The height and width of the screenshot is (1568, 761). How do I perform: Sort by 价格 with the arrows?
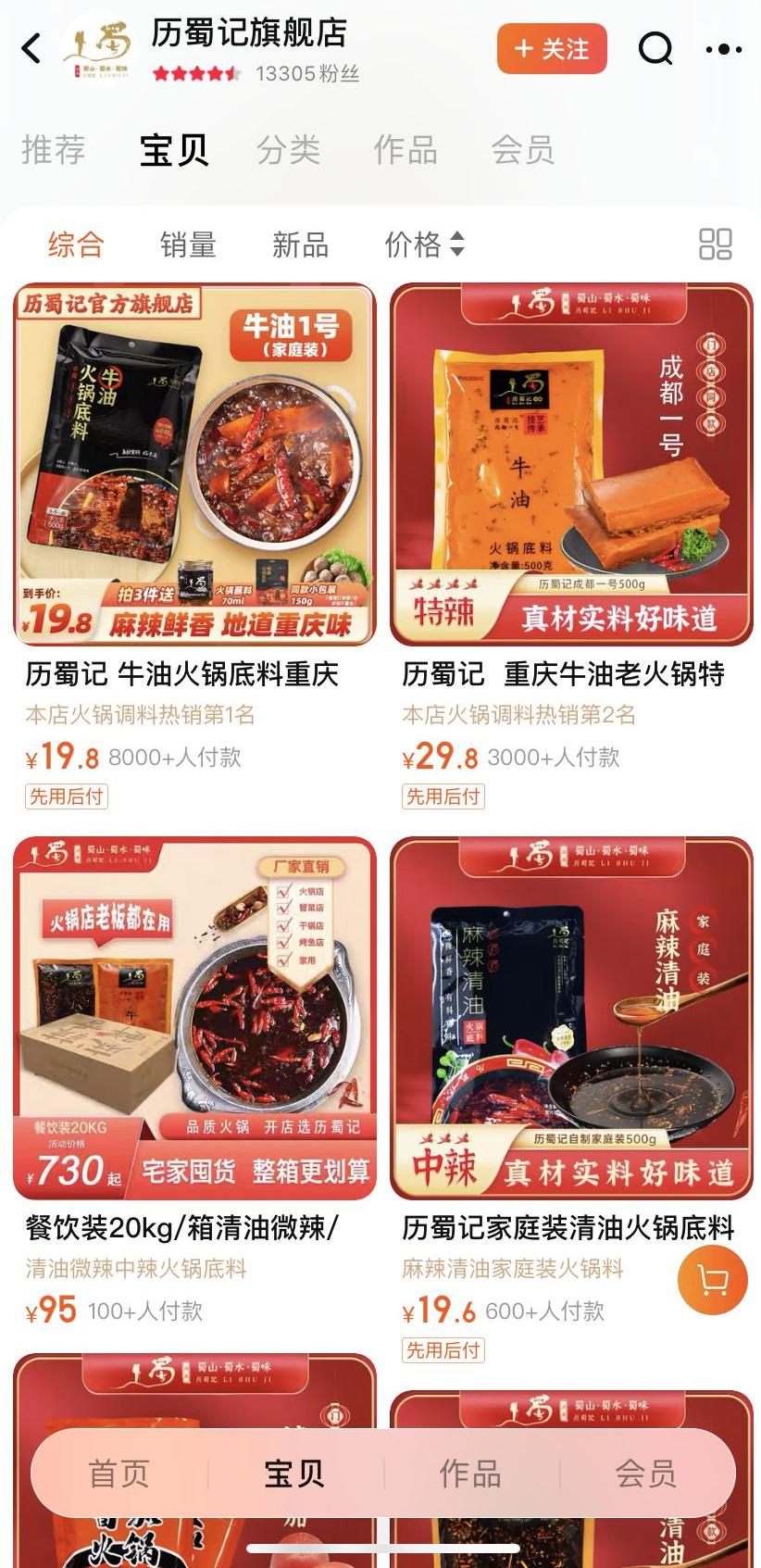coord(424,245)
